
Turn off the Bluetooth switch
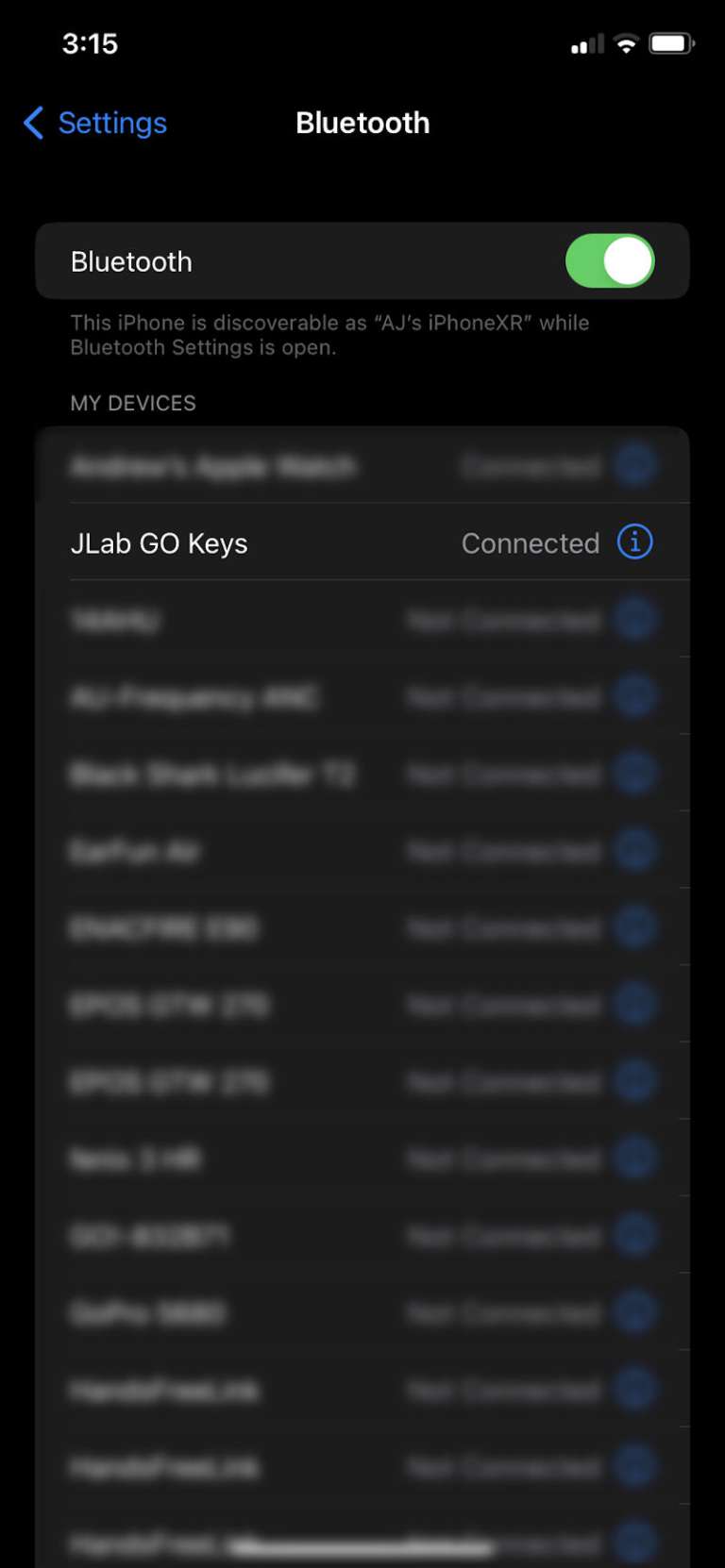pos(609,261)
